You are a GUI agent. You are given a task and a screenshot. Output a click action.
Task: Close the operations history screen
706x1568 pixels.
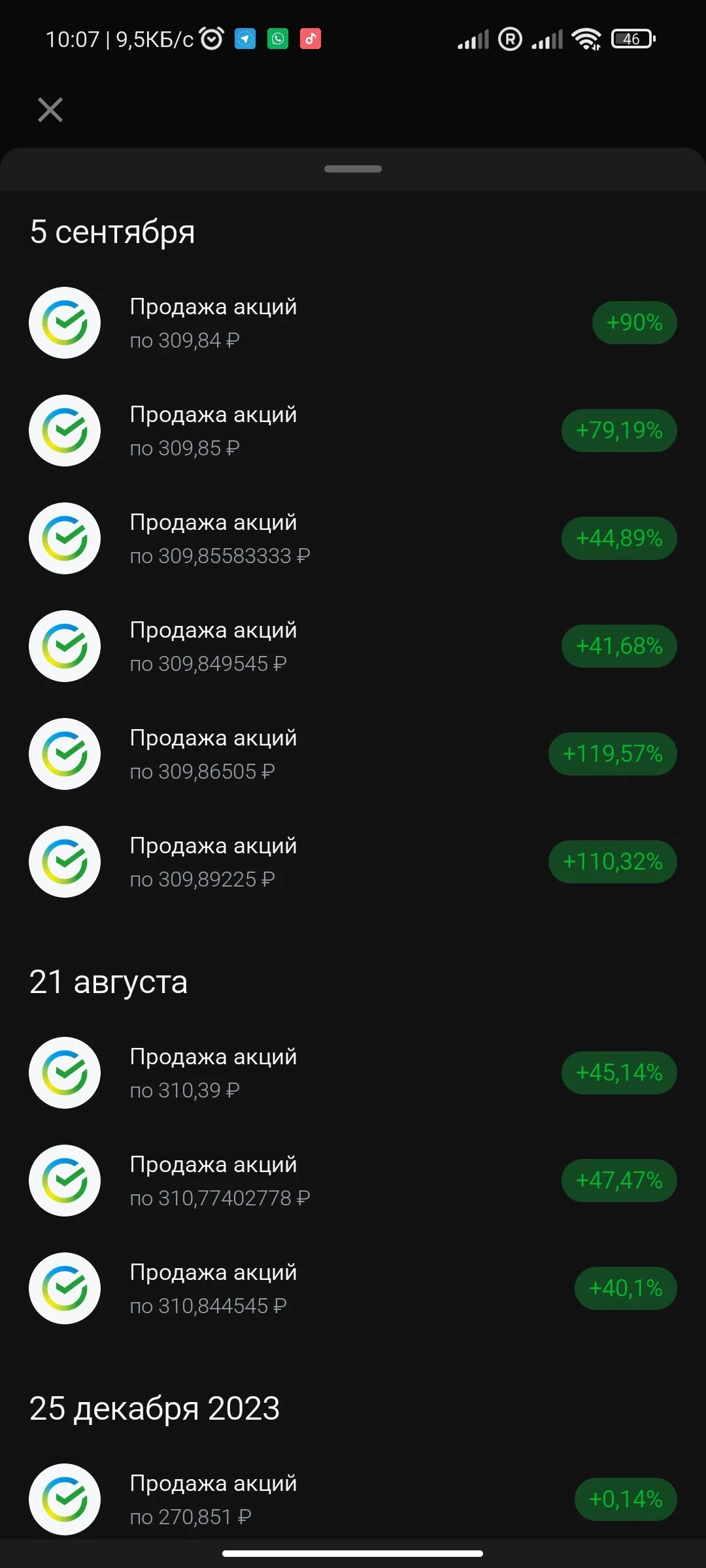[x=50, y=110]
